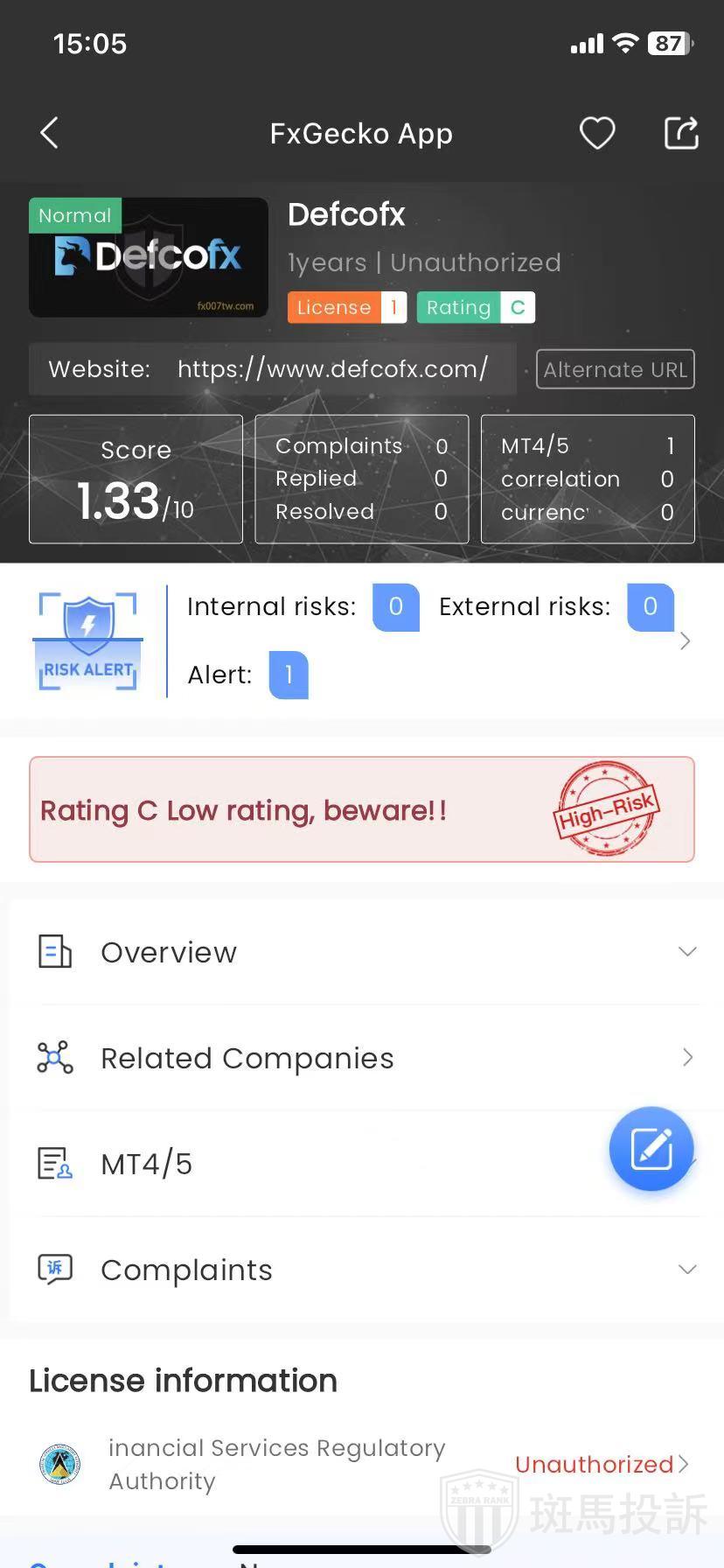Favorite Defcofx with the heart icon
This screenshot has height=1568, width=724.
(597, 134)
